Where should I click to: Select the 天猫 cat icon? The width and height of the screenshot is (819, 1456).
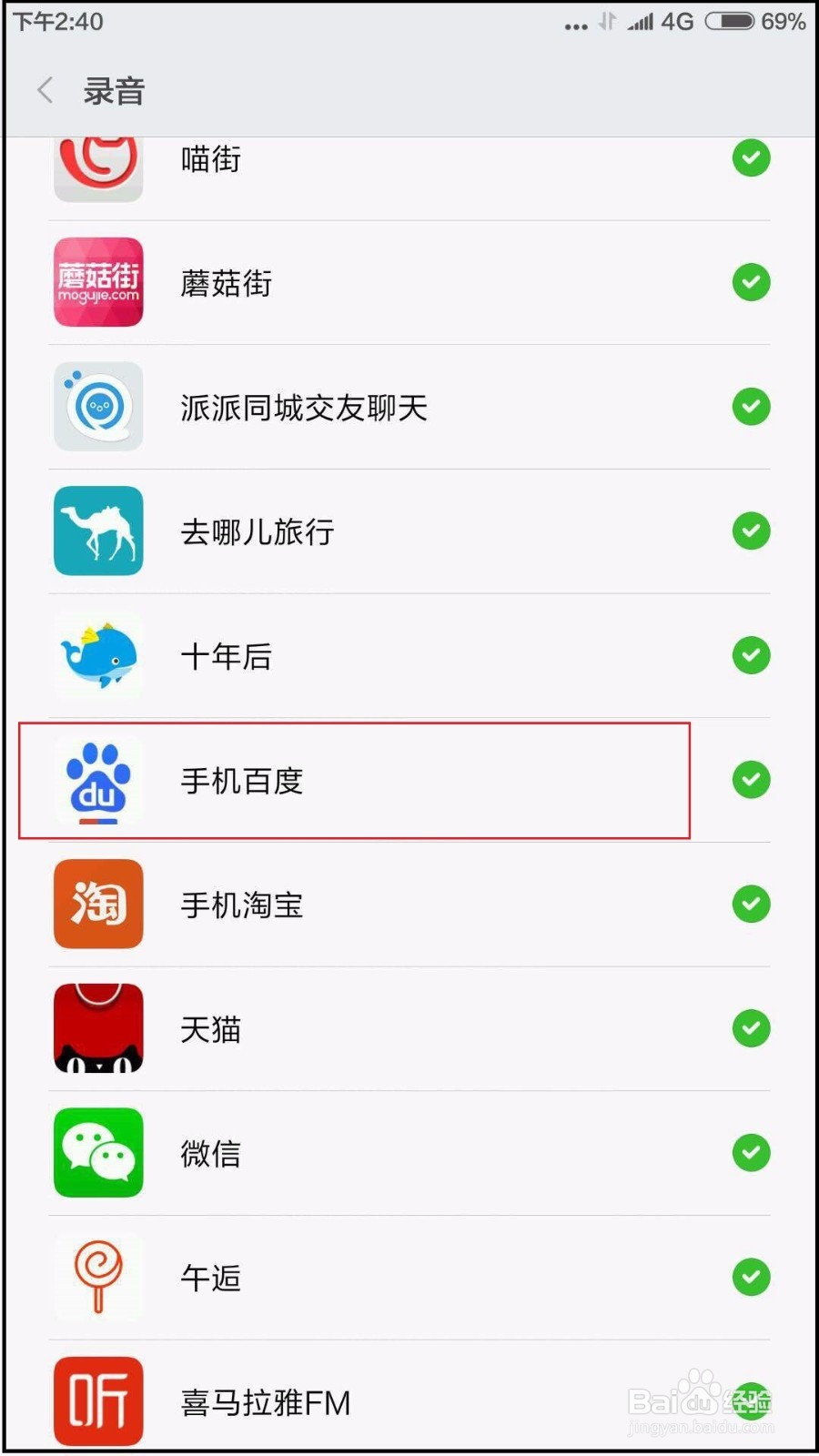(98, 1028)
